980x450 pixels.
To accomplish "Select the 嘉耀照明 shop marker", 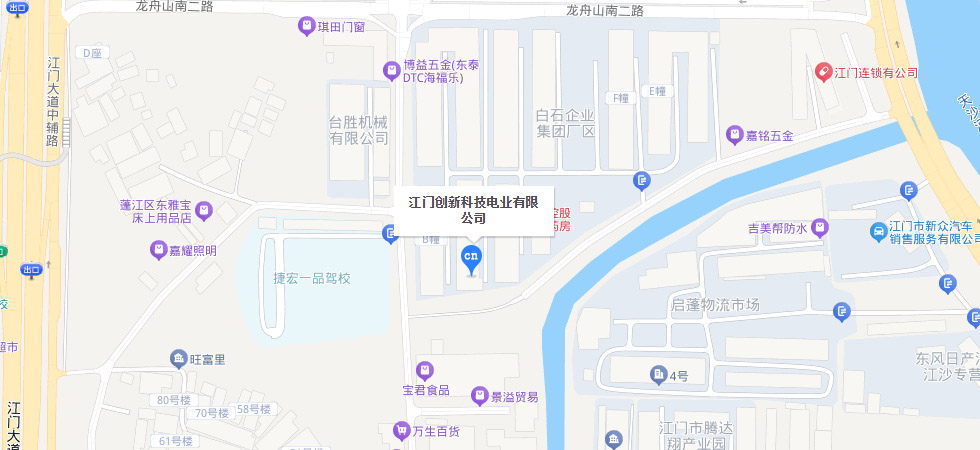I will 158,250.
